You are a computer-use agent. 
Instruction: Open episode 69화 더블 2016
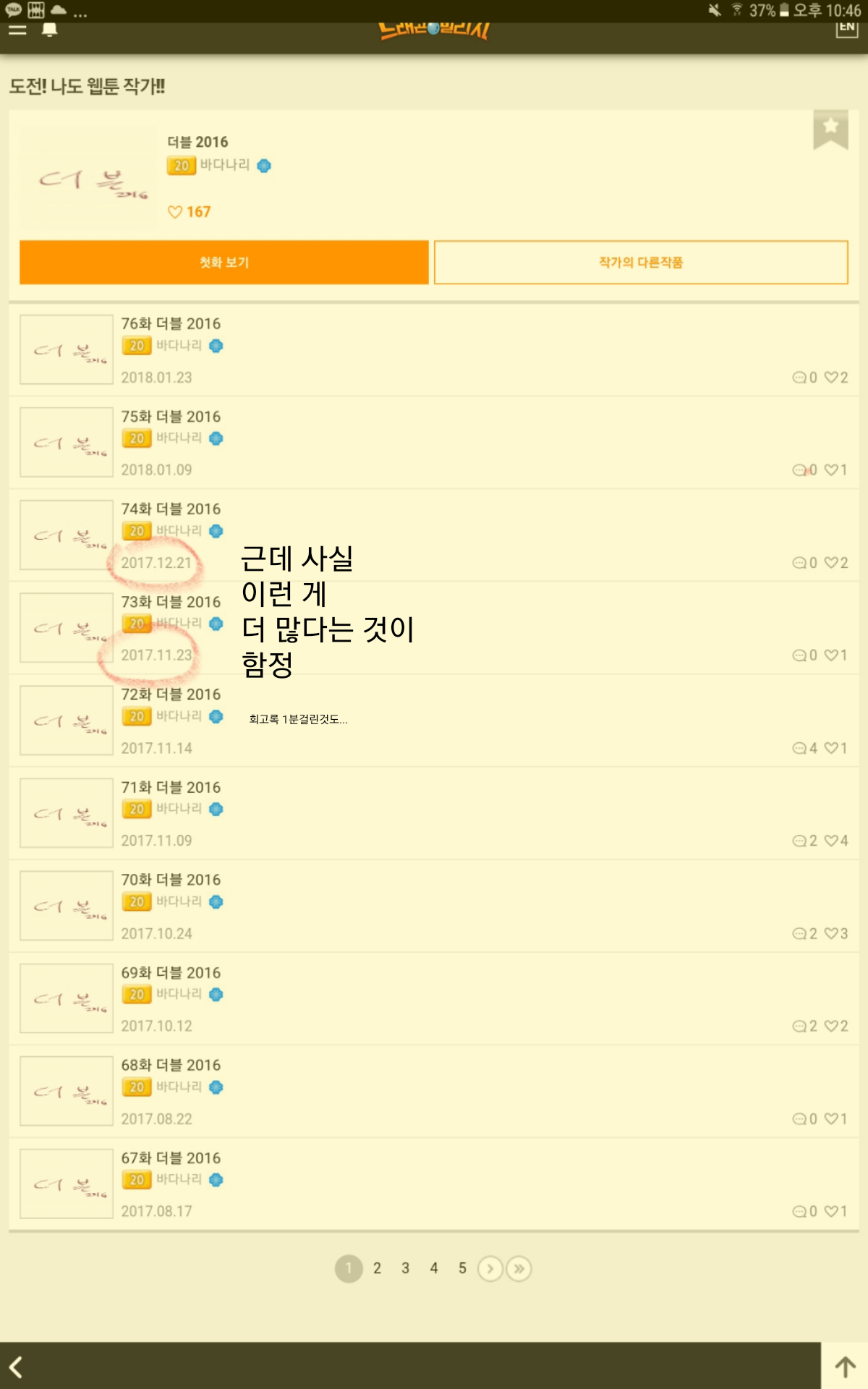click(171, 973)
